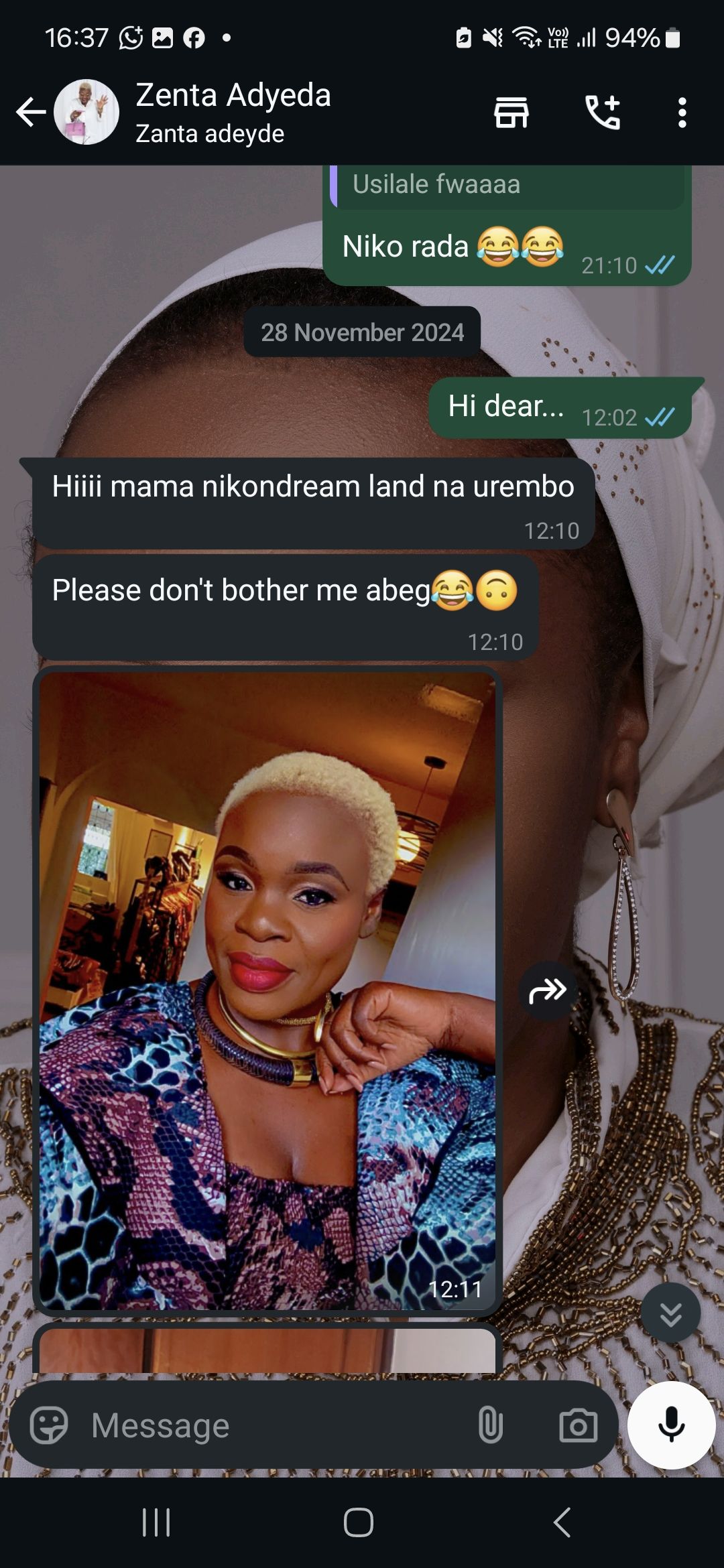Open the emoji and sticker picker
The image size is (724, 1568).
(49, 1425)
